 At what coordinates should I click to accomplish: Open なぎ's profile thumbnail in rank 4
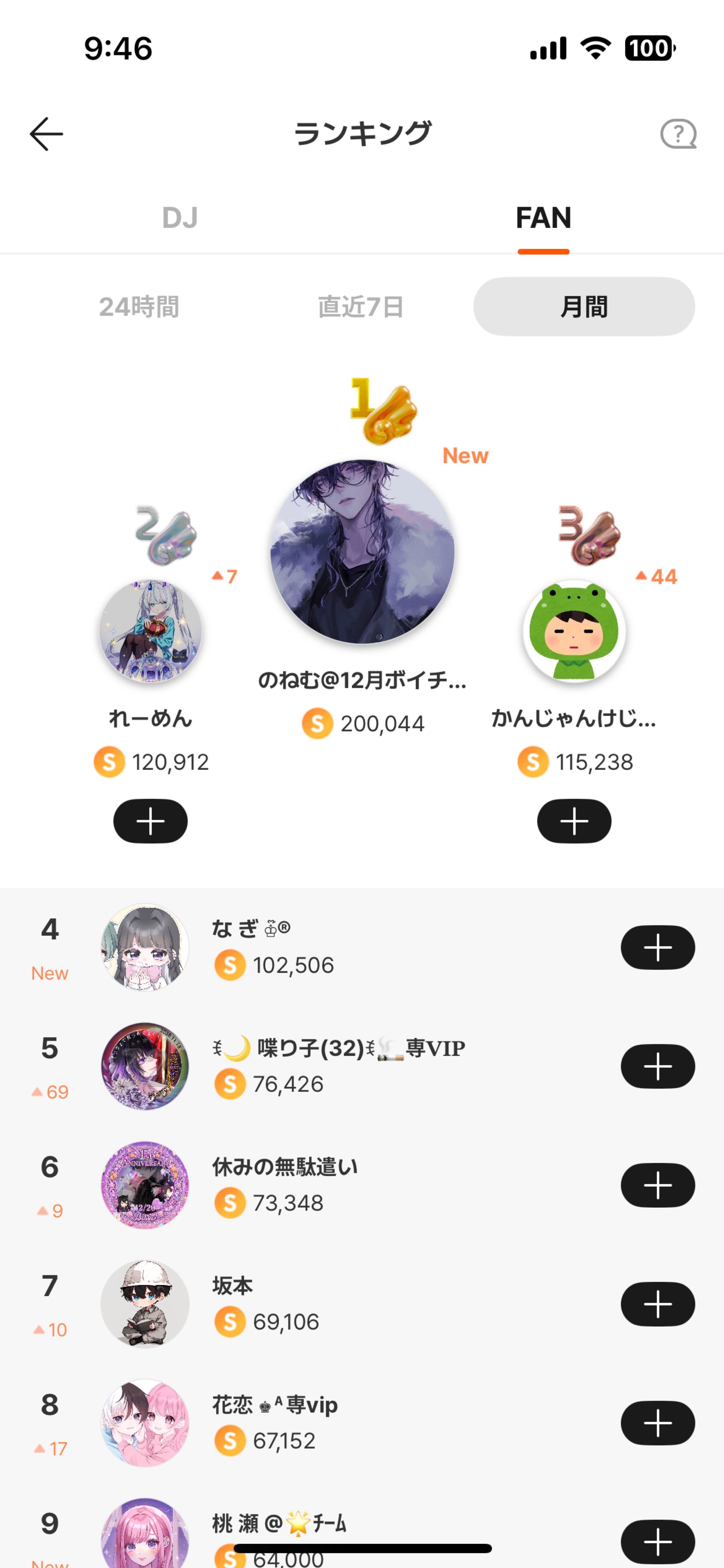[x=145, y=947]
